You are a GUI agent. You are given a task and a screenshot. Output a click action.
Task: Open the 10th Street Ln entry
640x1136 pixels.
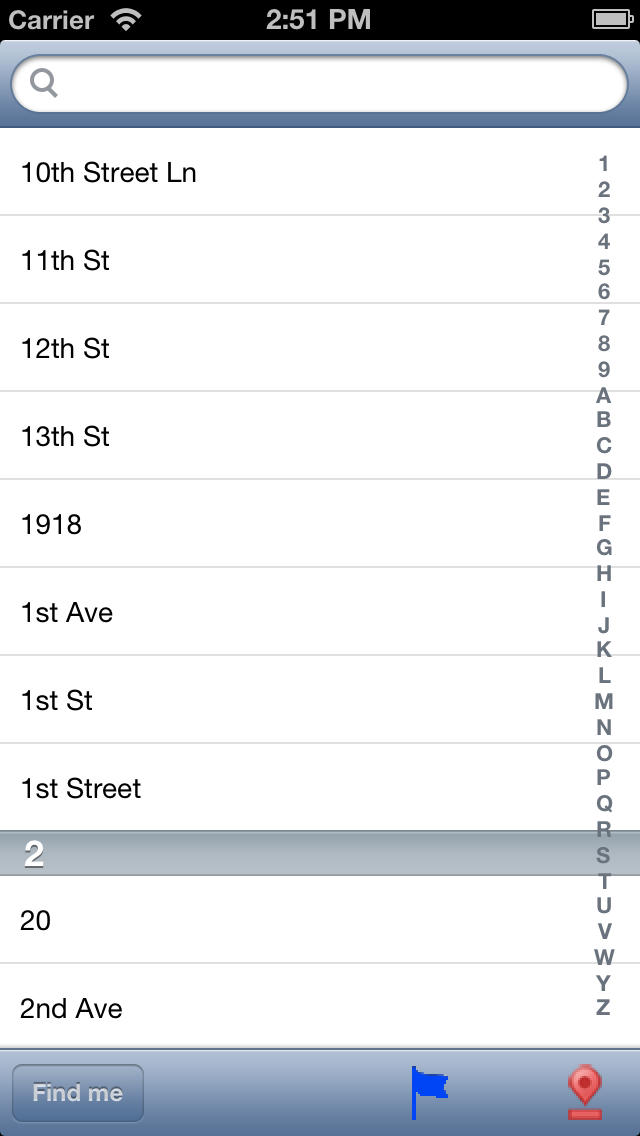point(320,172)
